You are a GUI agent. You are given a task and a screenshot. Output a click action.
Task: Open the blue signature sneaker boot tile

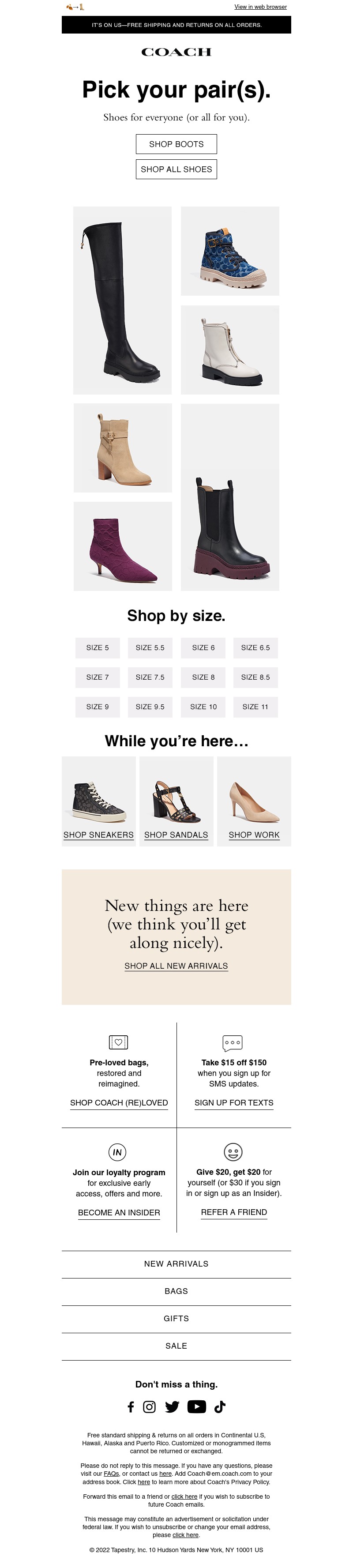[x=229, y=251]
